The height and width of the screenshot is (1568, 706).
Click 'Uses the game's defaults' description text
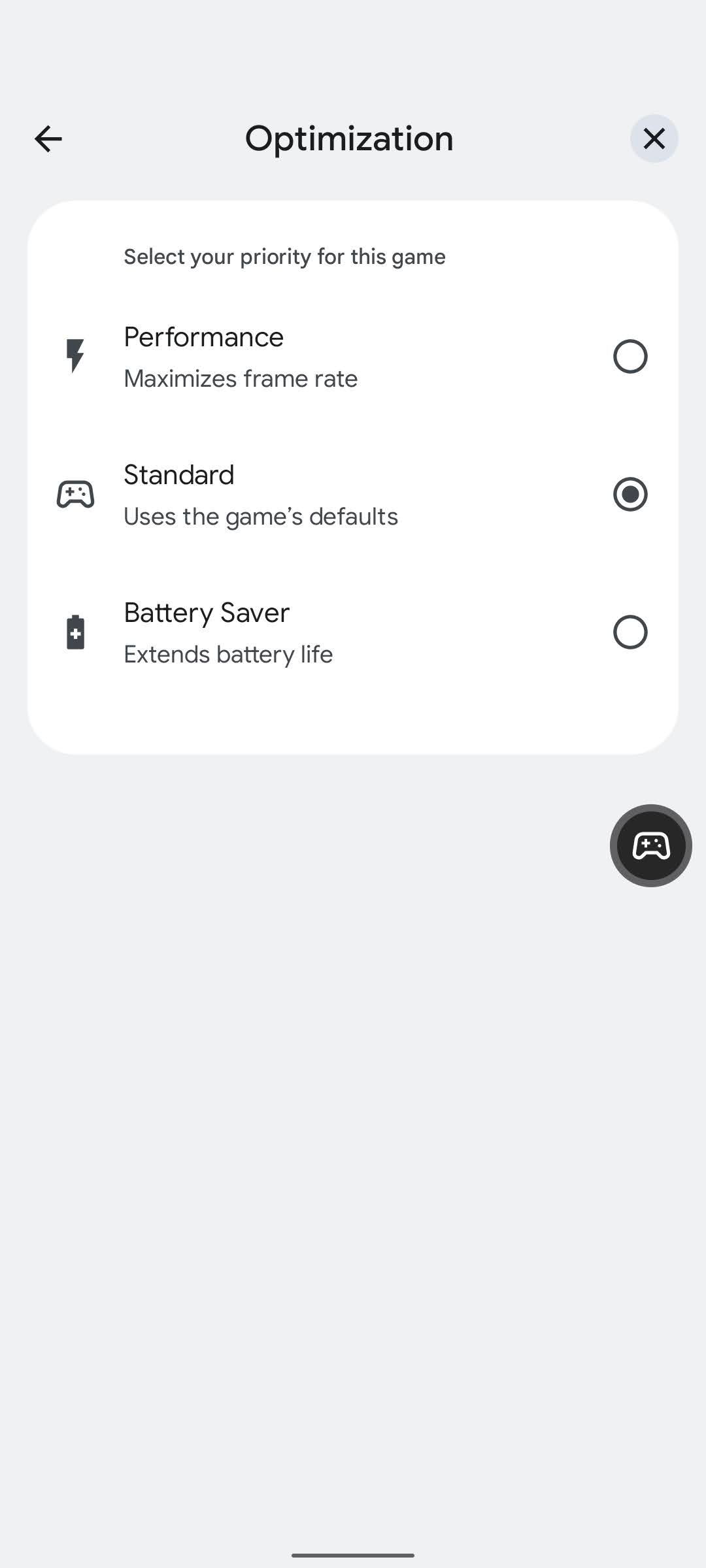[x=260, y=515]
